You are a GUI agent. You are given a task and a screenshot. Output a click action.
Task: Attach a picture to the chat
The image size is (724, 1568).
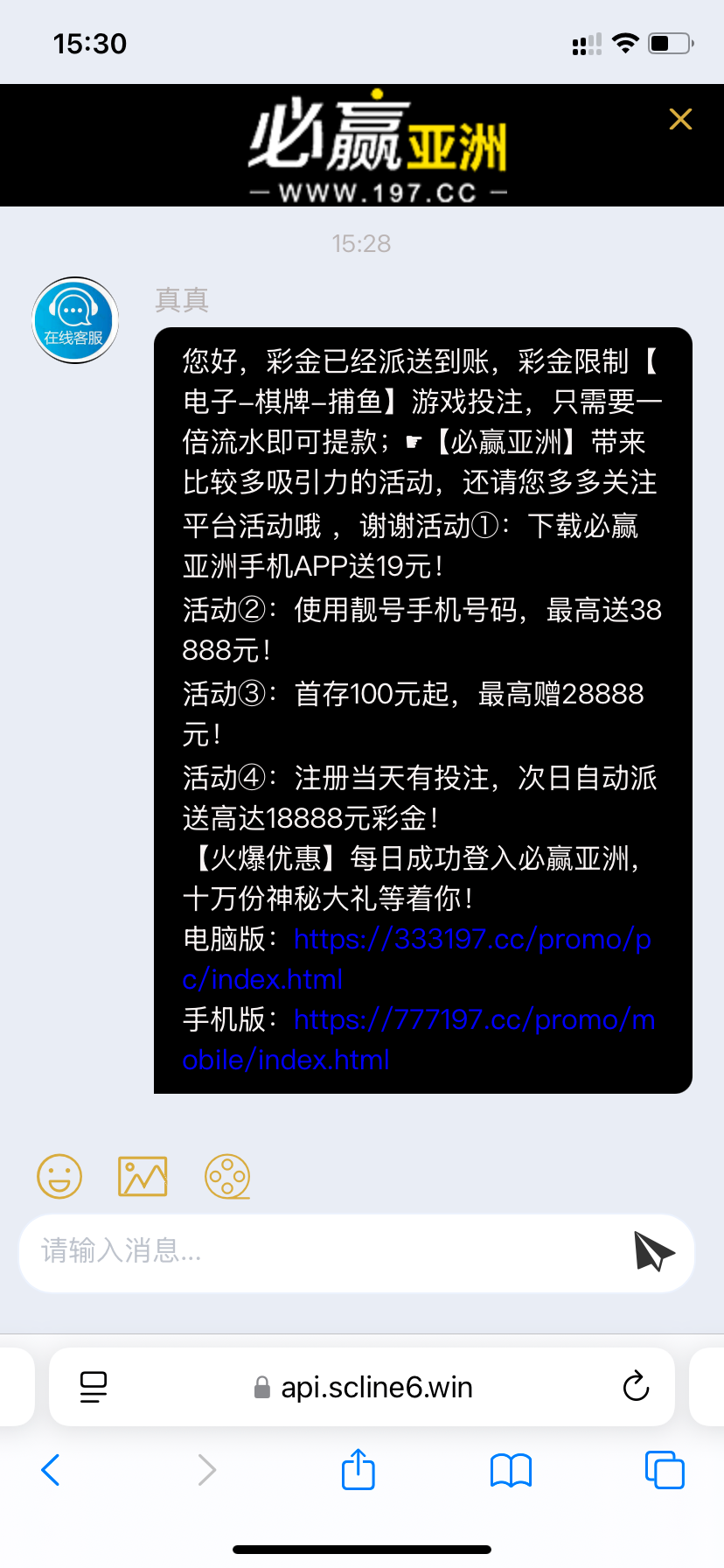143,1176
